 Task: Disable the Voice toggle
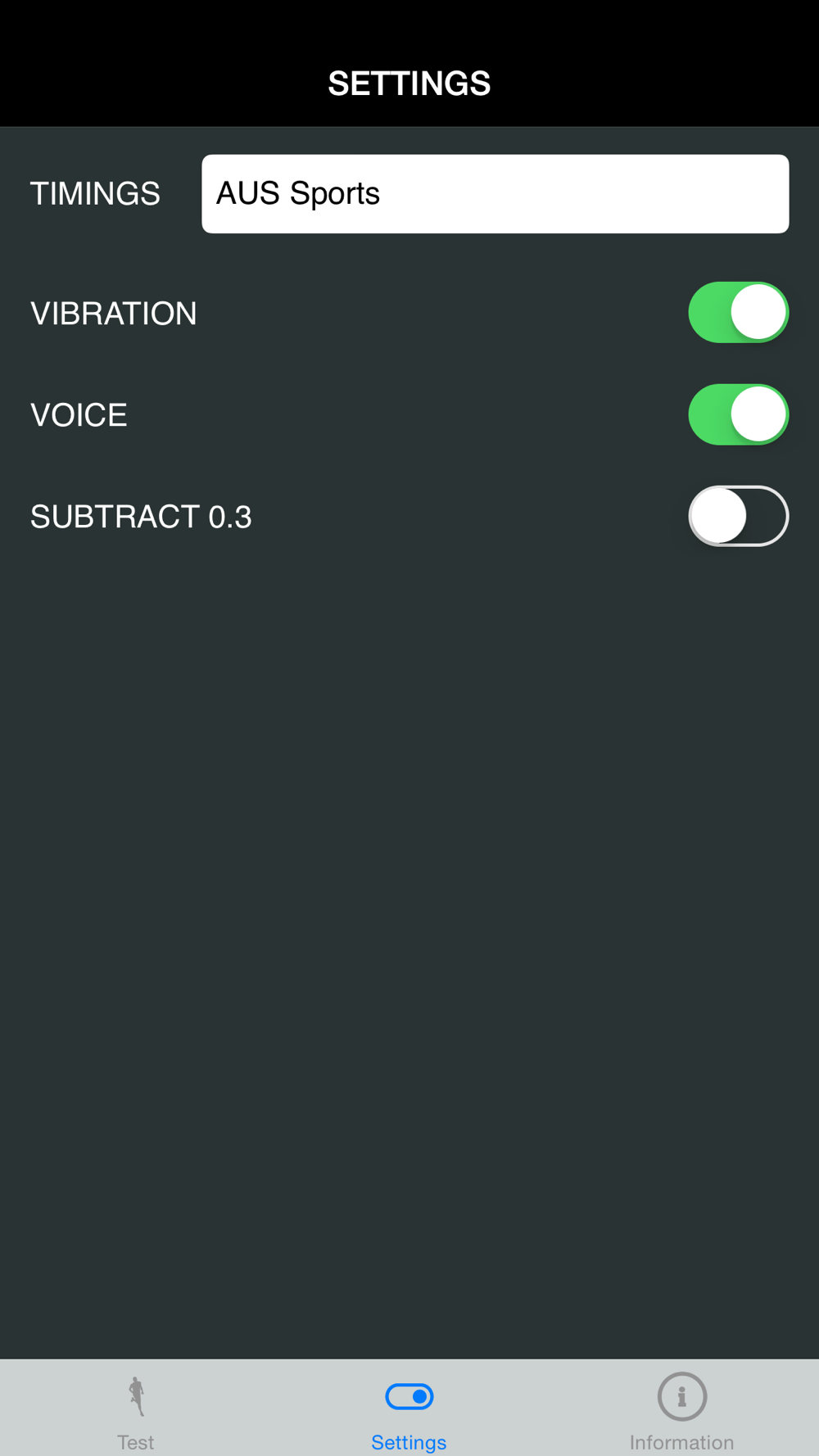pos(738,414)
